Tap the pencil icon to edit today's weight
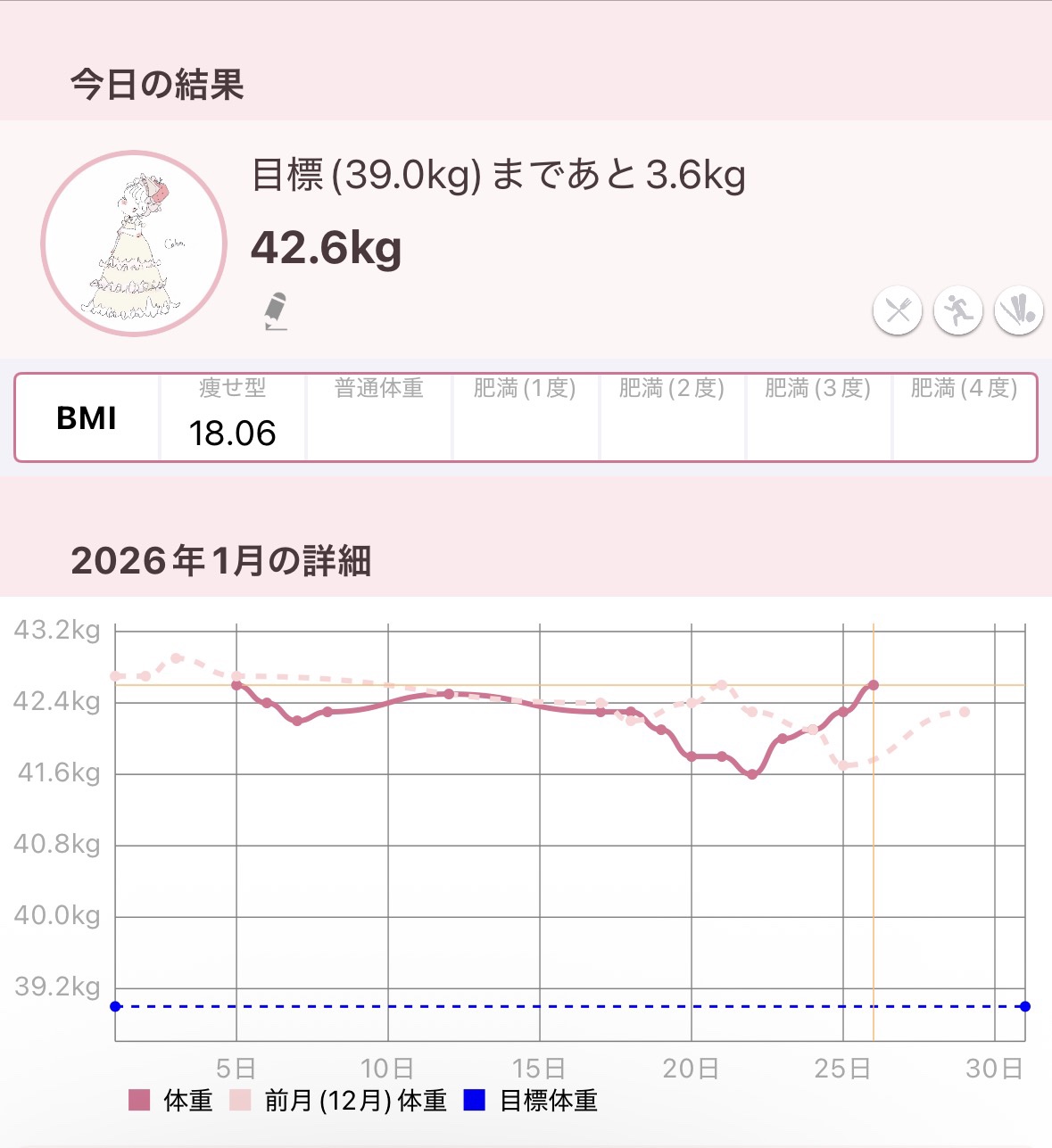 [275, 311]
